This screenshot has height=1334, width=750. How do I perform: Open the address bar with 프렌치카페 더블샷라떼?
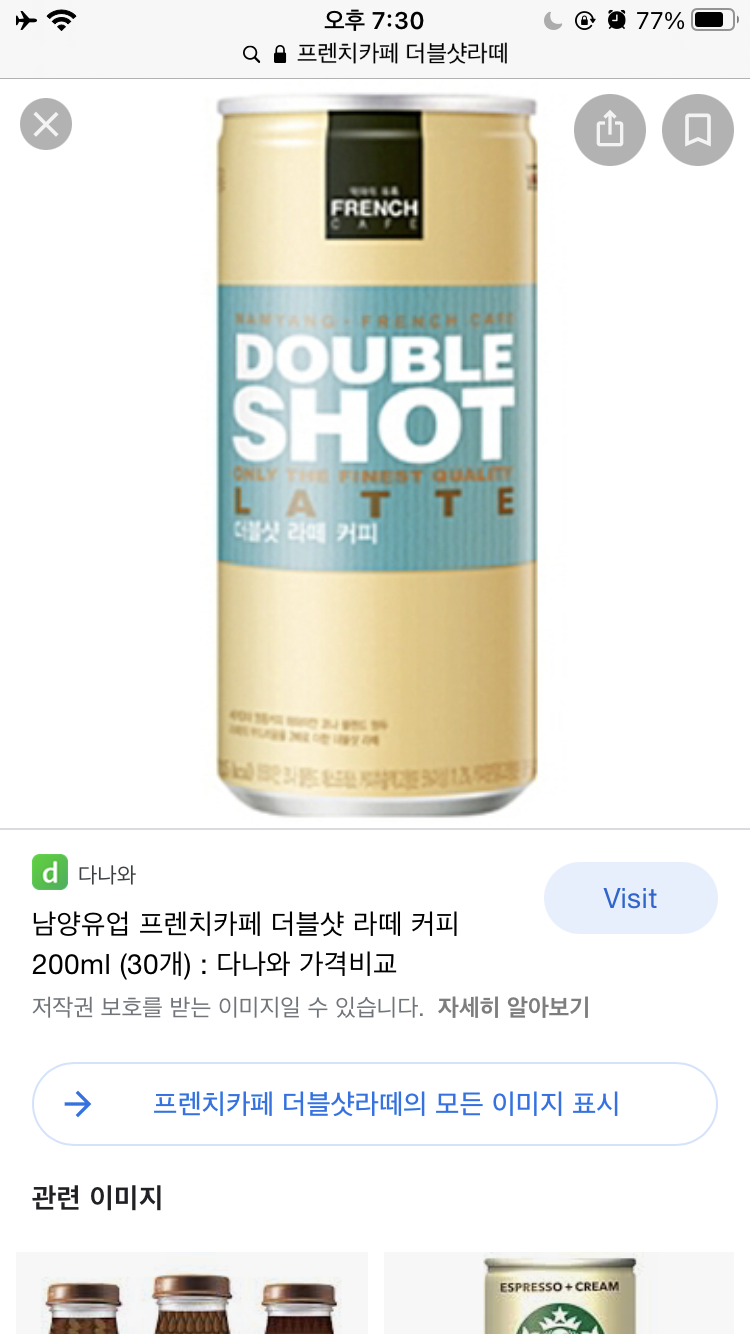(375, 54)
